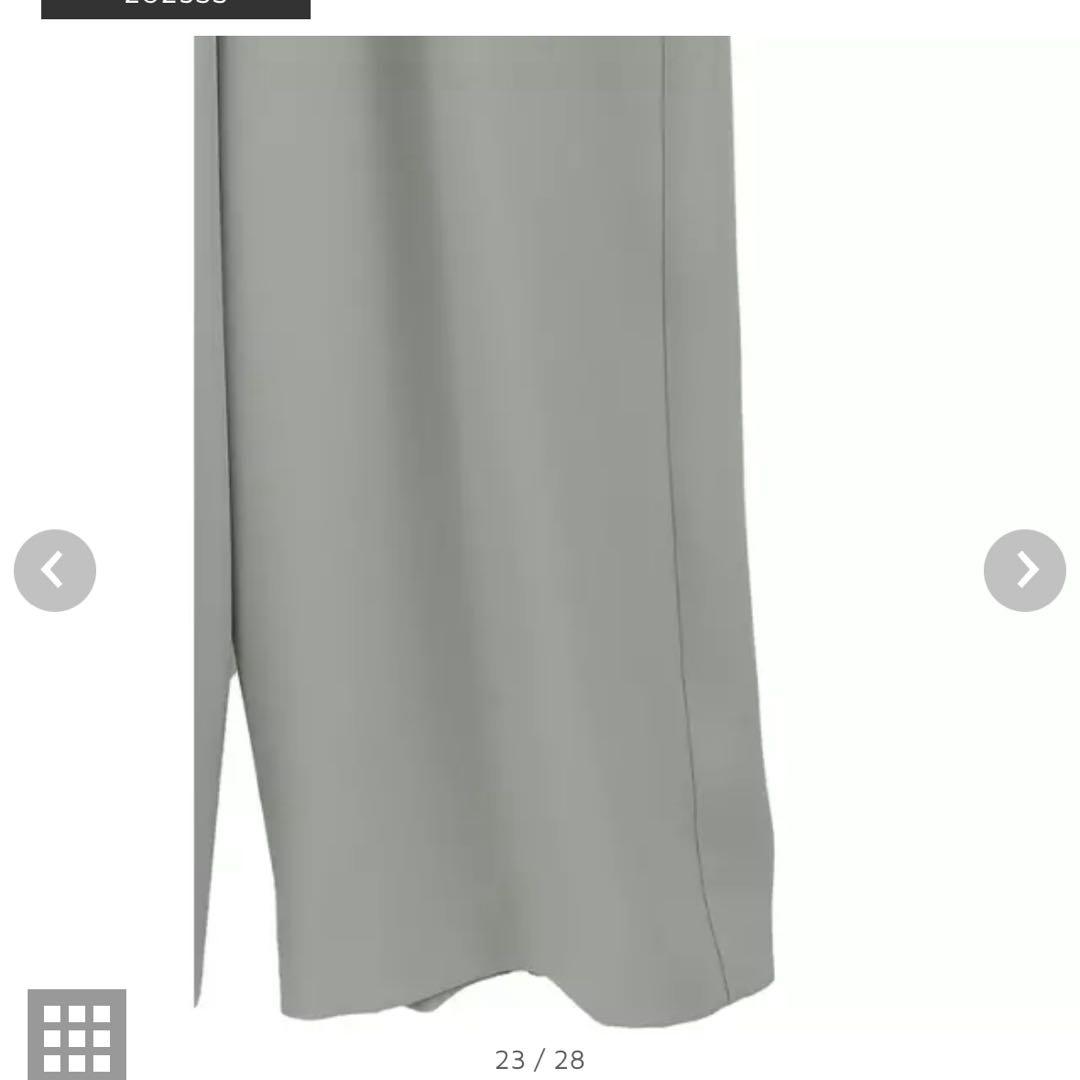Viewport: 1080px width, 1080px height.
Task: Go to the previous product image
Action: pos(55,570)
